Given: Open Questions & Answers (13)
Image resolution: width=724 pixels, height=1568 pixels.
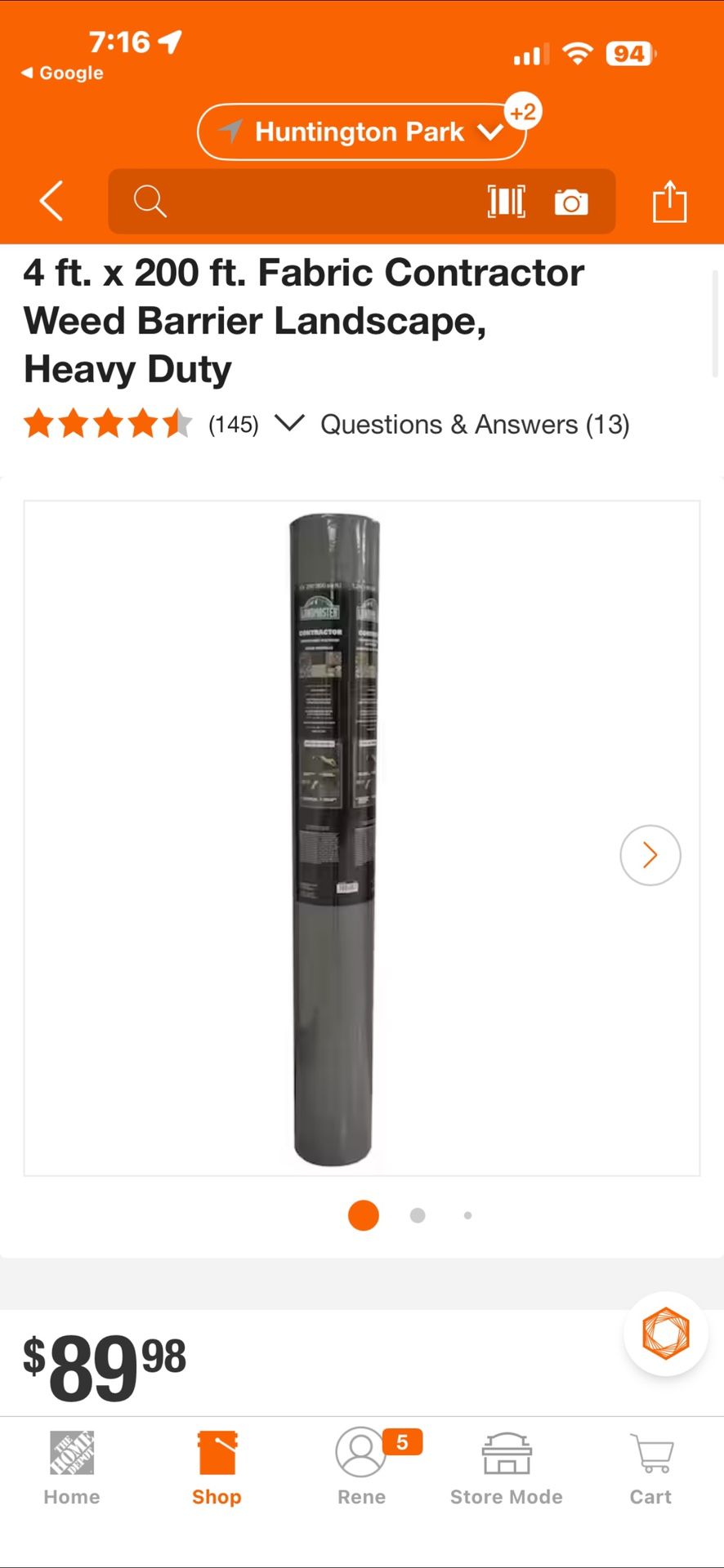Looking at the screenshot, I should [474, 424].
